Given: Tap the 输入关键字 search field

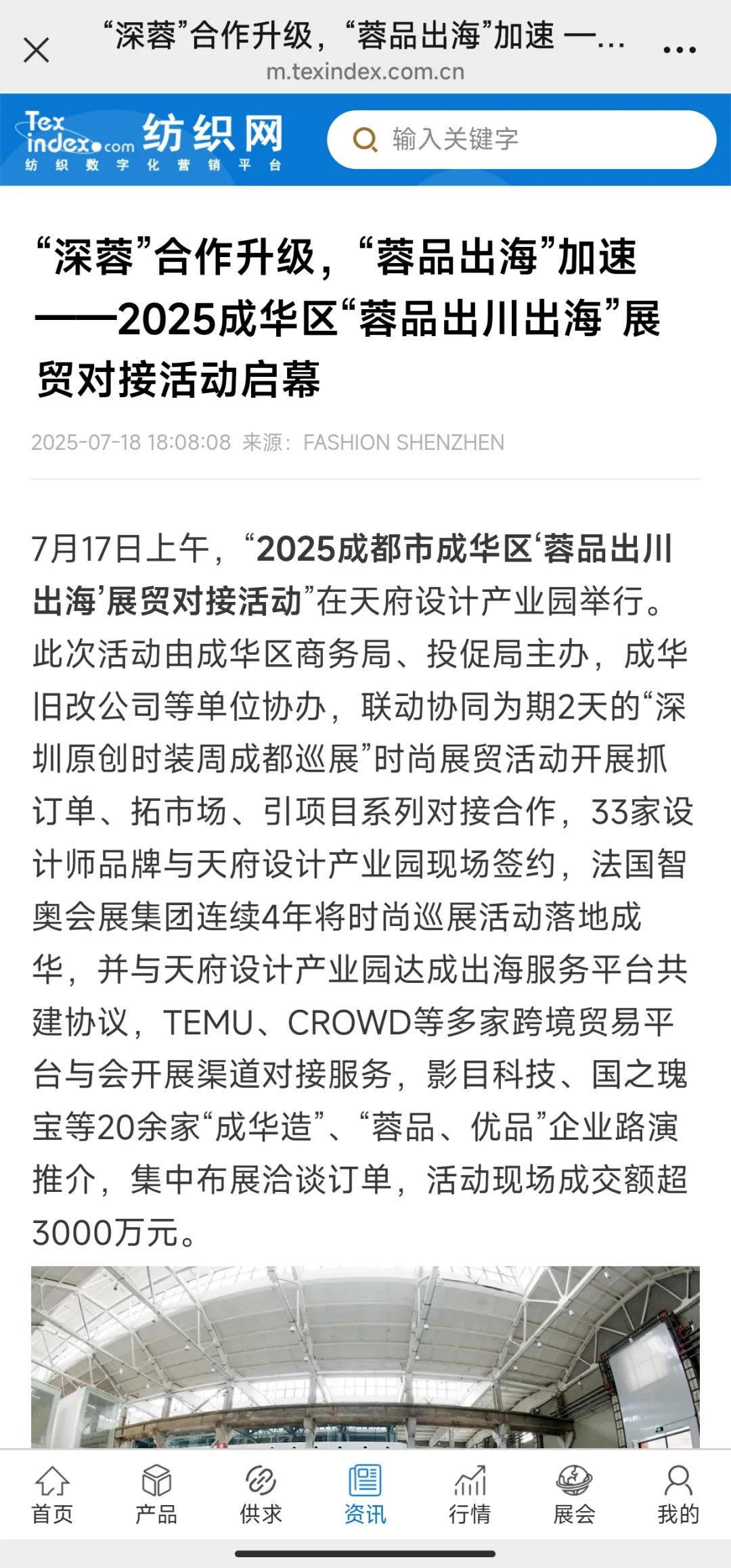Looking at the screenshot, I should tap(522, 139).
